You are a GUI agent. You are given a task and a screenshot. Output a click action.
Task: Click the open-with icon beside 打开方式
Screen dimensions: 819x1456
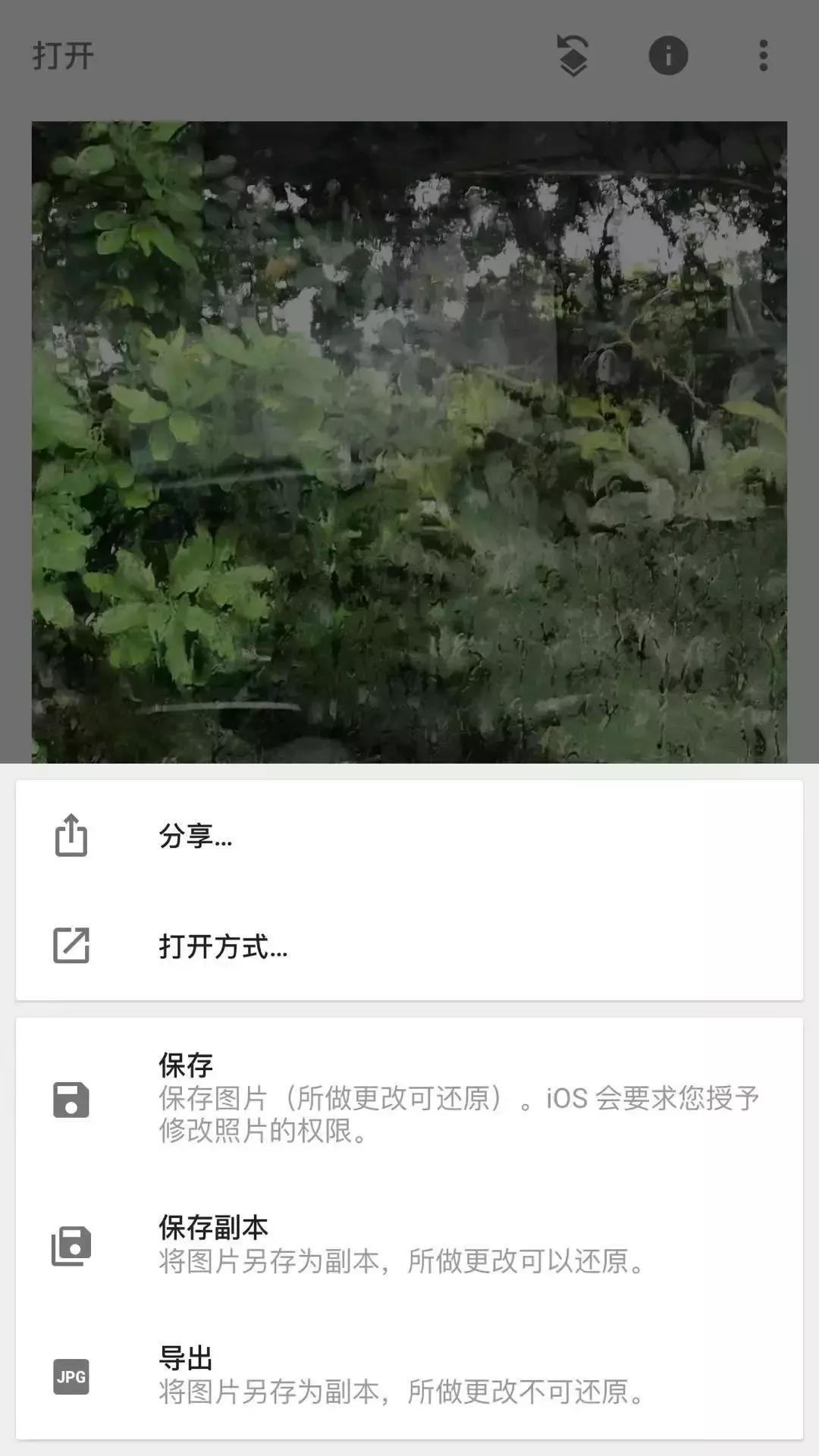coord(72,946)
